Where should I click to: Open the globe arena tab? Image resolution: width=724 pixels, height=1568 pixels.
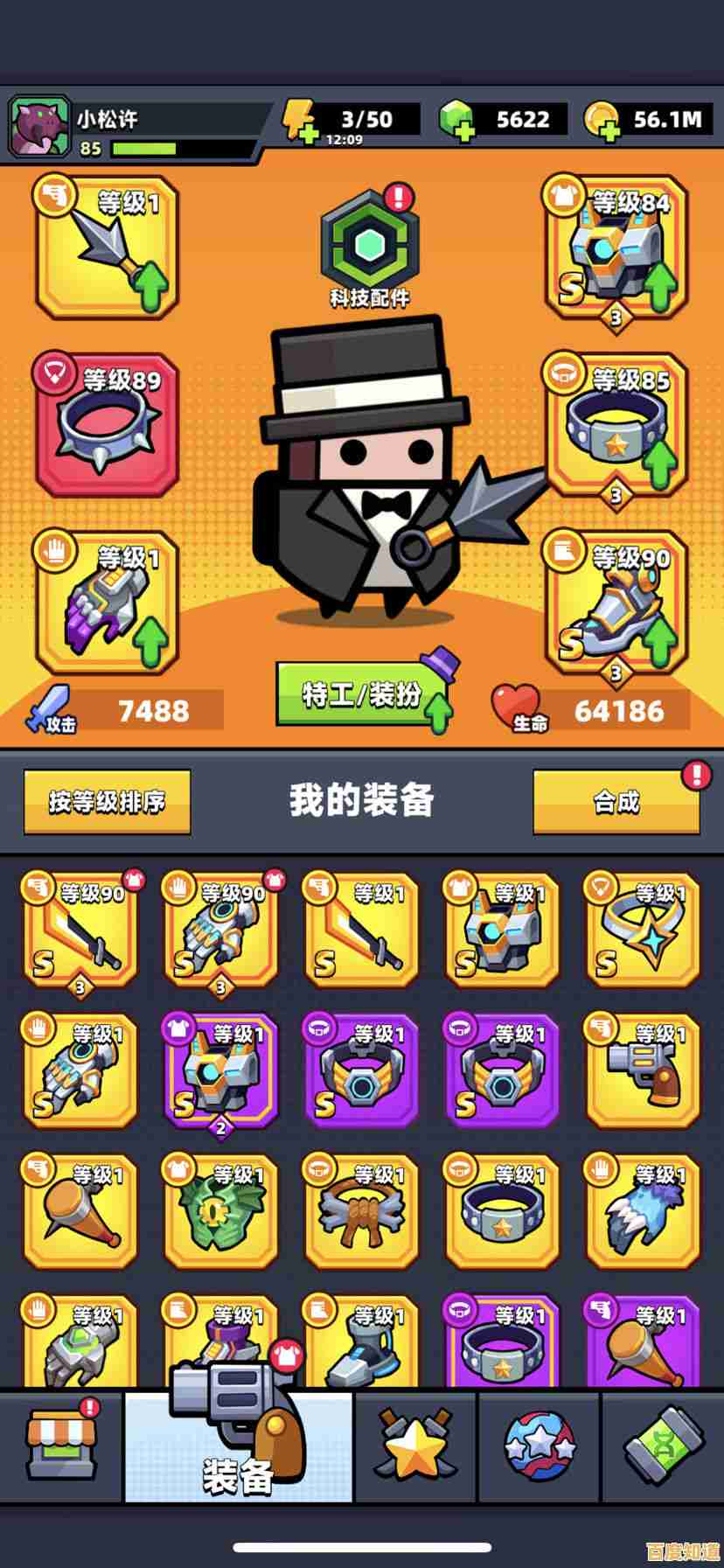coord(538,1447)
